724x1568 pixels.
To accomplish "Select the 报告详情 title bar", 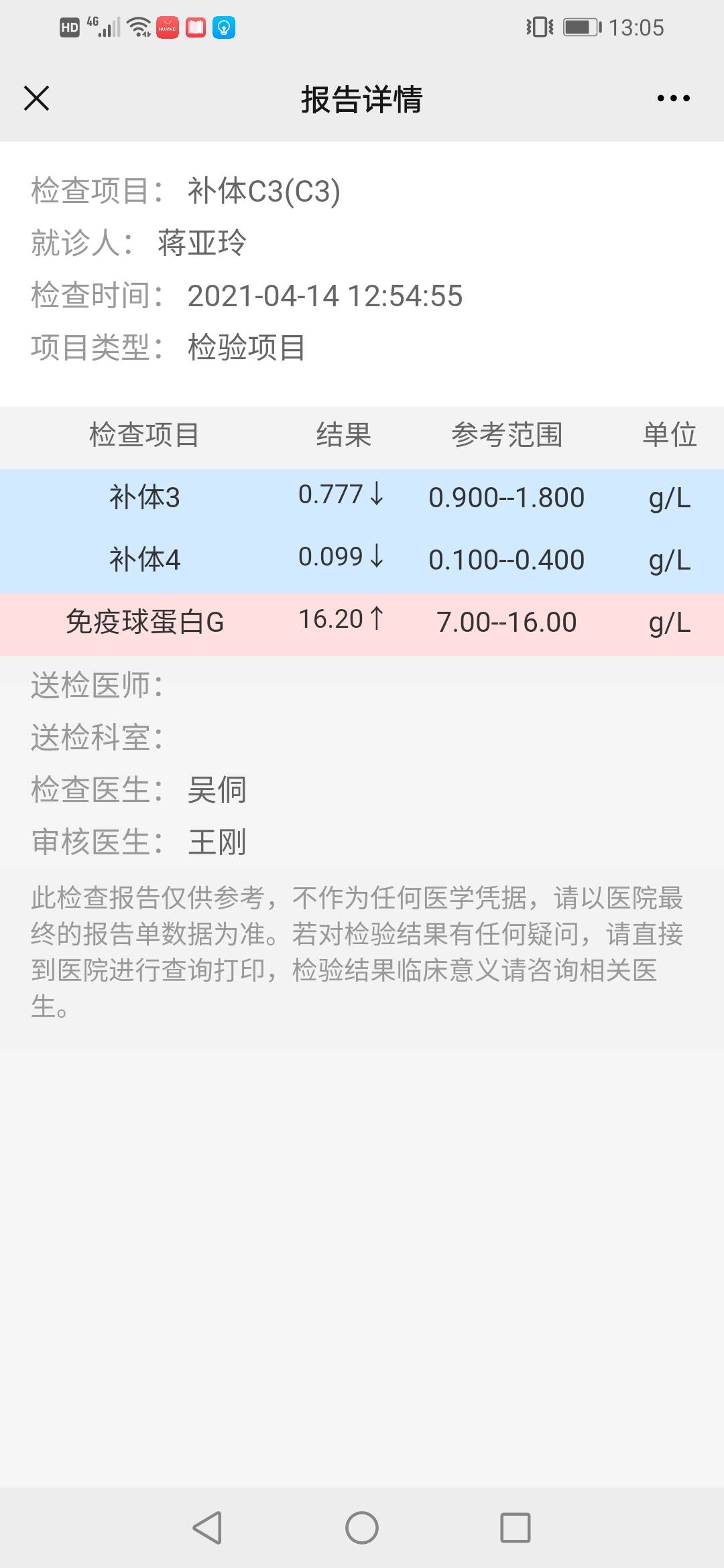I will 362,101.
